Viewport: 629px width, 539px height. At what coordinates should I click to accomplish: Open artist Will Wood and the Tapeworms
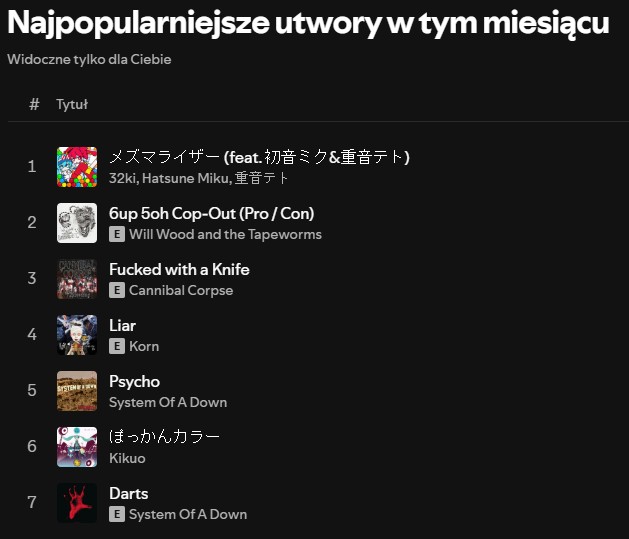pos(225,234)
